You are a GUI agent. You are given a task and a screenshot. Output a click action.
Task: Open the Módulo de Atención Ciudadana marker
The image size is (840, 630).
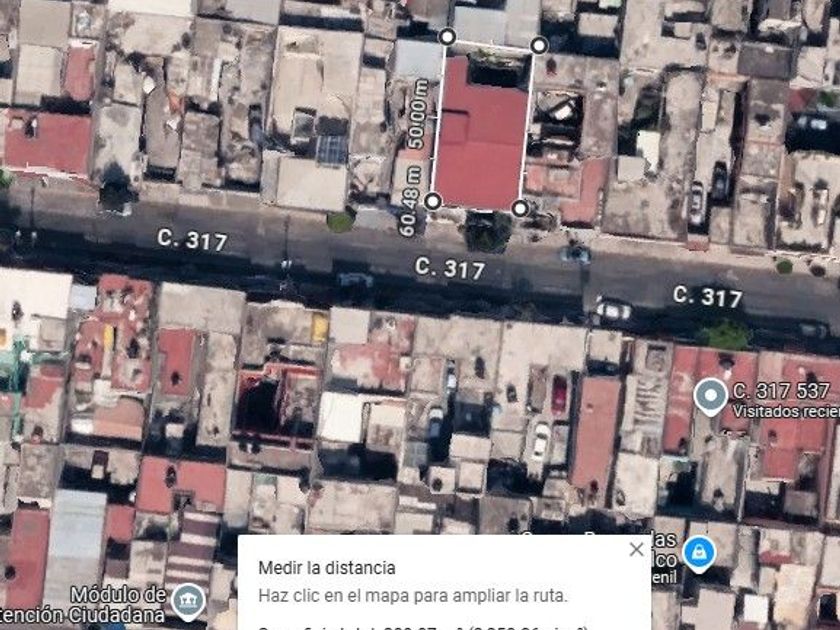188,602
